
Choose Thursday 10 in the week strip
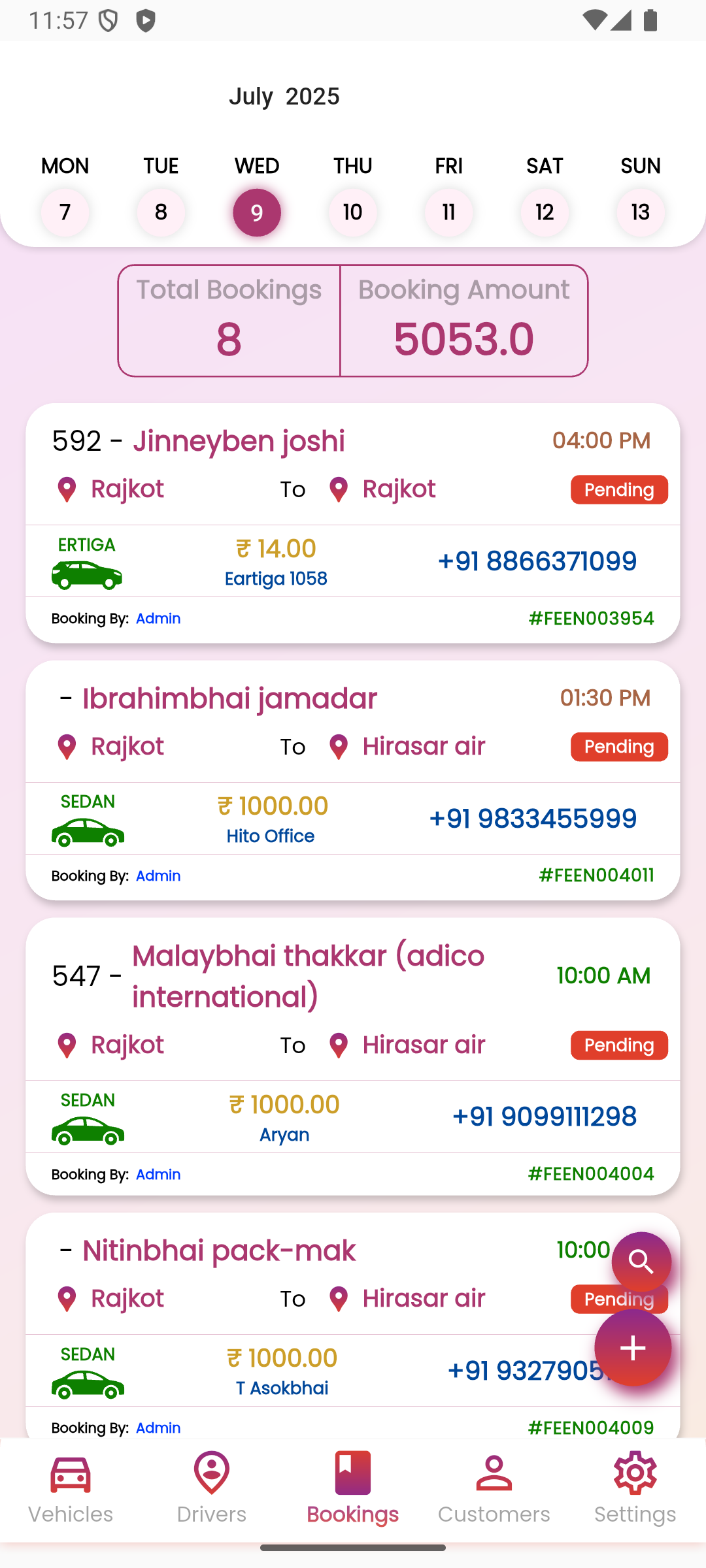(353, 212)
